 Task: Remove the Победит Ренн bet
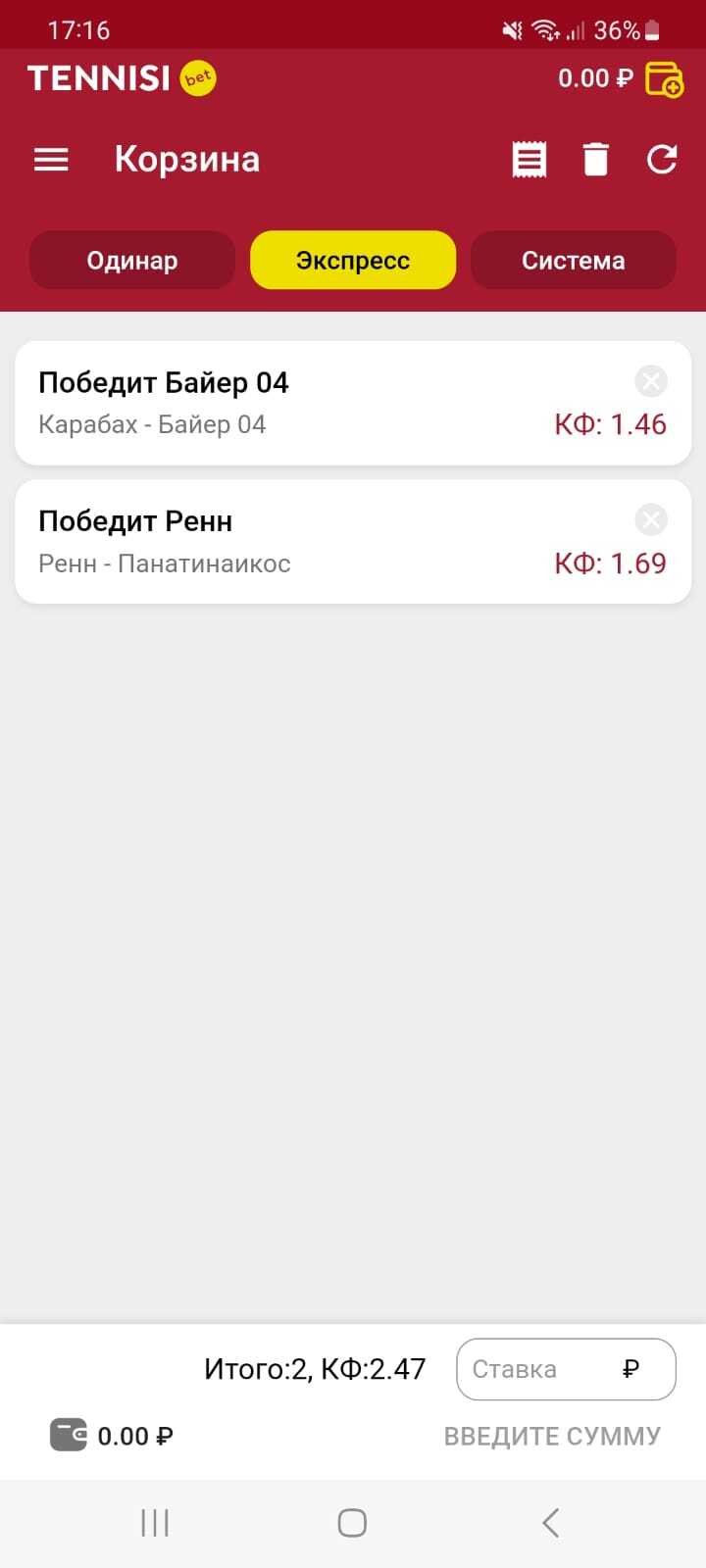coord(651,519)
